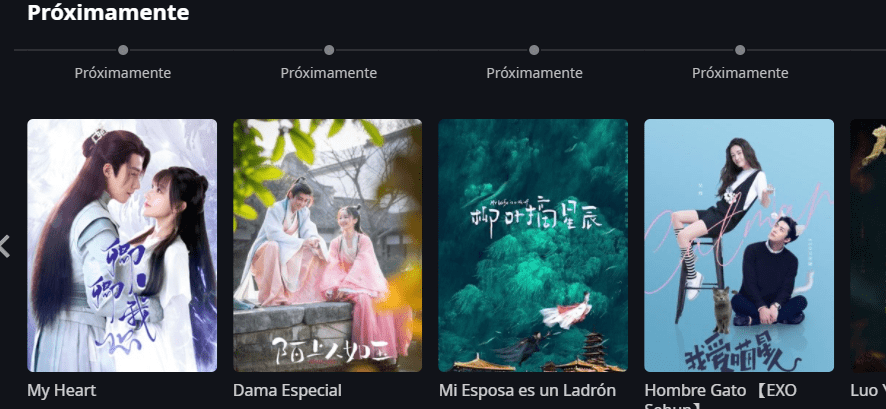Image resolution: width=886 pixels, height=409 pixels.
Task: Open the My Heart drama poster
Action: (x=122, y=246)
